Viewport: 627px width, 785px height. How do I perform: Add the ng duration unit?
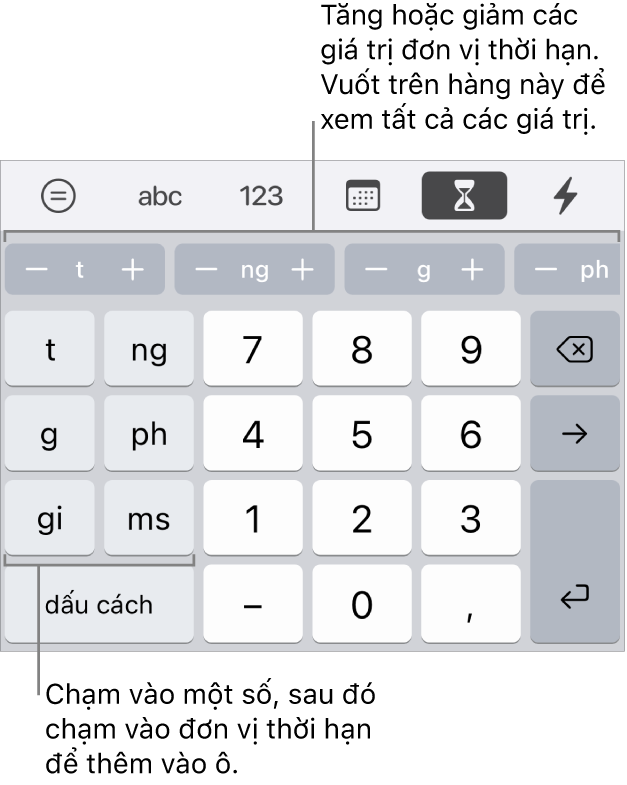click(148, 349)
